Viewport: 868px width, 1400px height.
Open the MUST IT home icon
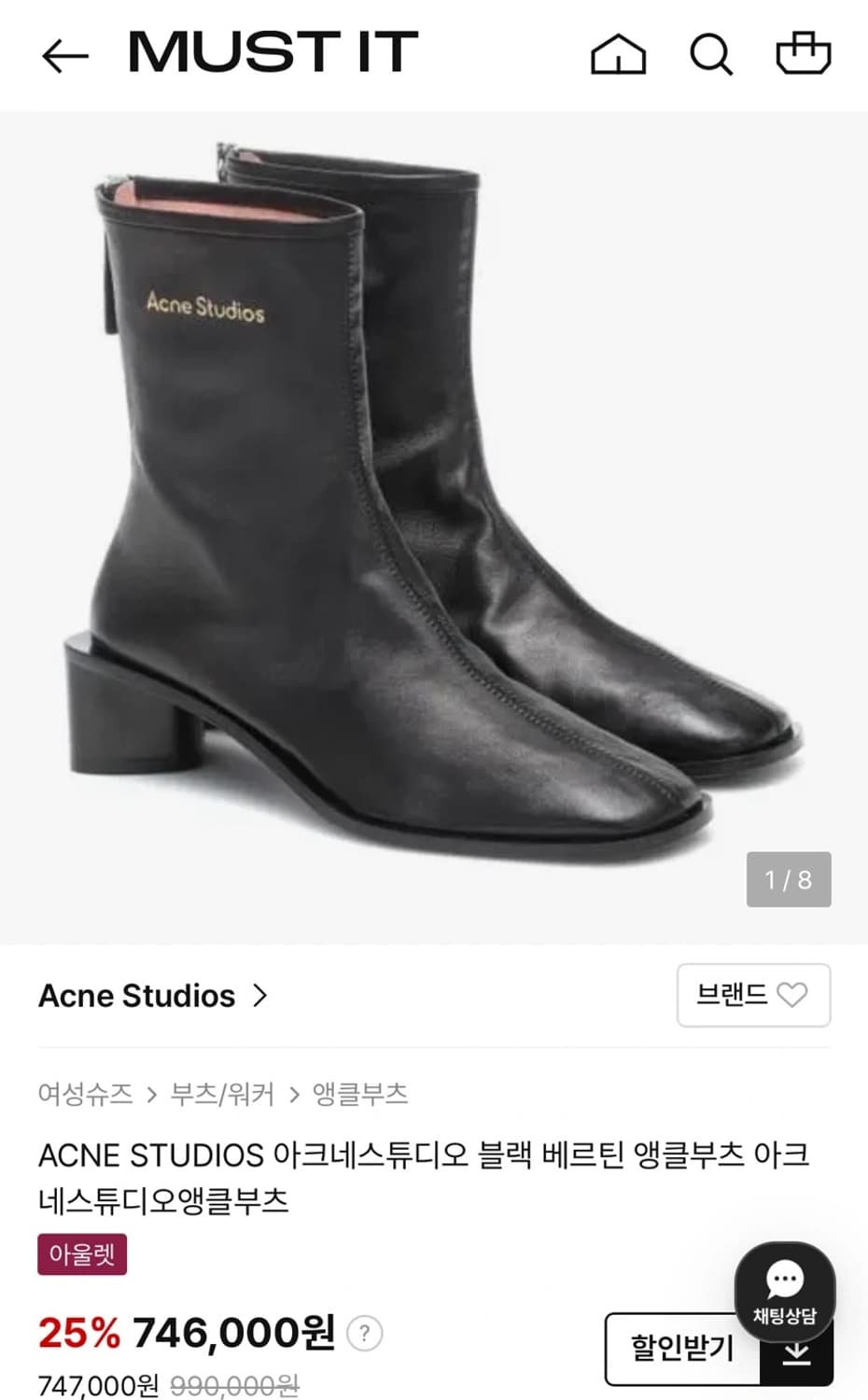618,54
